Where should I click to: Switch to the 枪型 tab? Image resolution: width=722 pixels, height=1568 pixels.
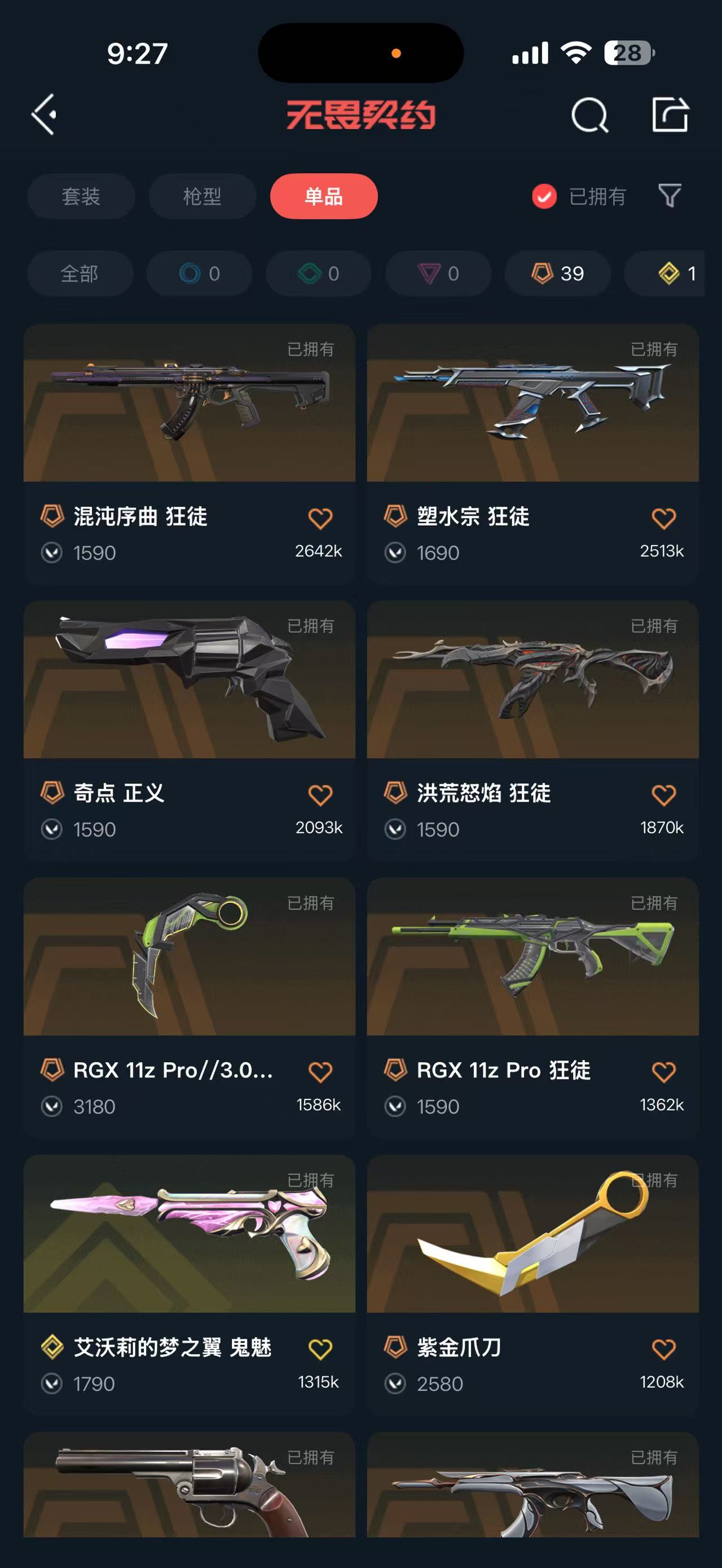coord(202,196)
